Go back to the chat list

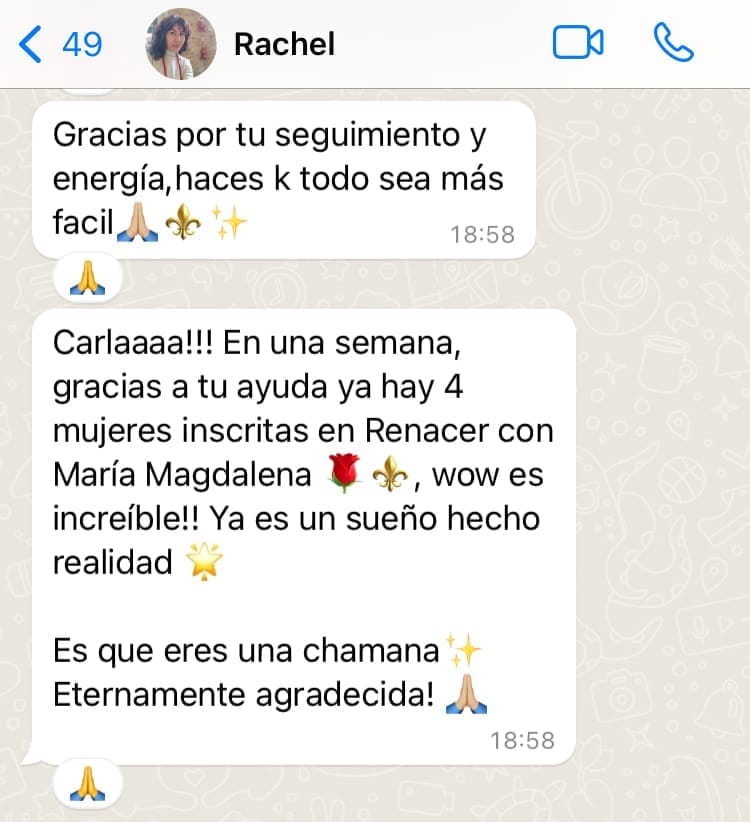click(58, 44)
